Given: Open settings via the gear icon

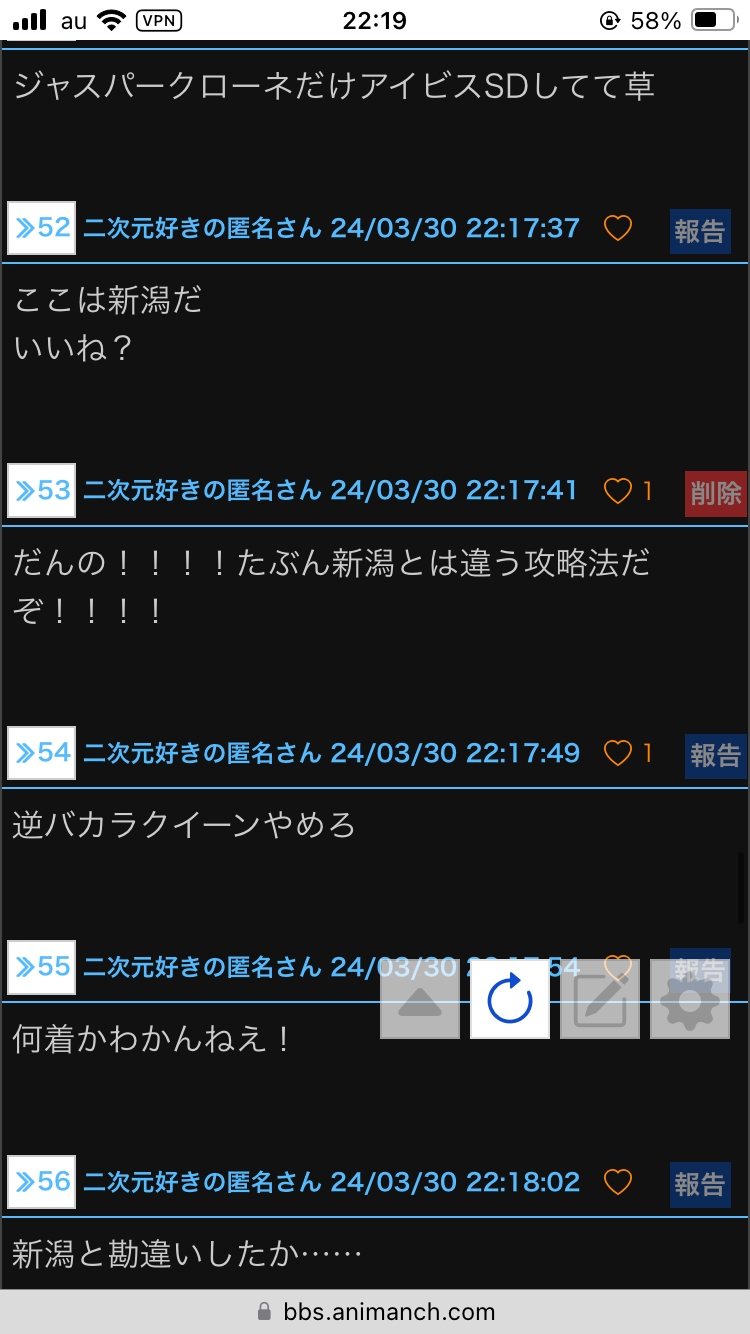Looking at the screenshot, I should coord(690,999).
